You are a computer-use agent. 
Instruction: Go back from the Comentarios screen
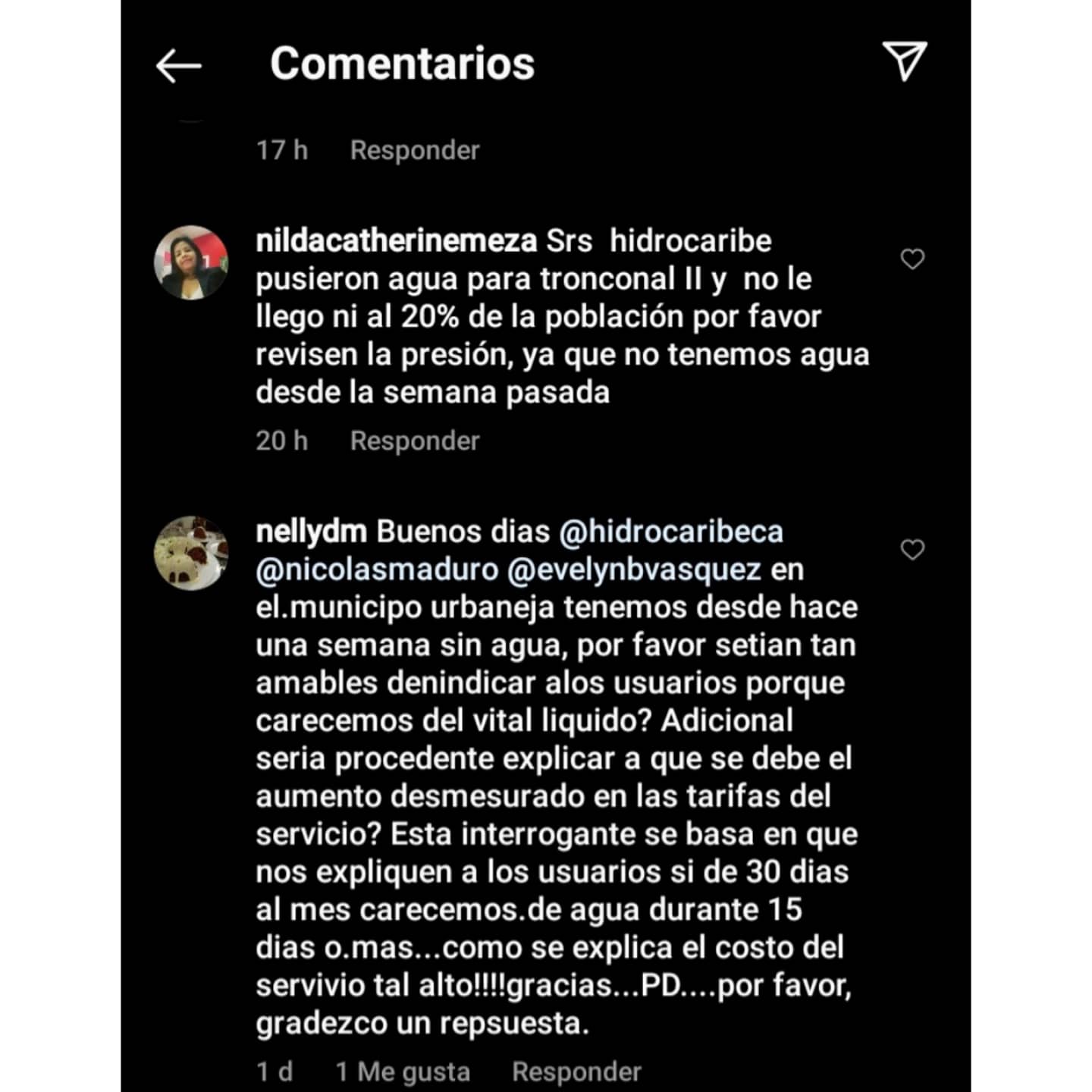[178, 66]
